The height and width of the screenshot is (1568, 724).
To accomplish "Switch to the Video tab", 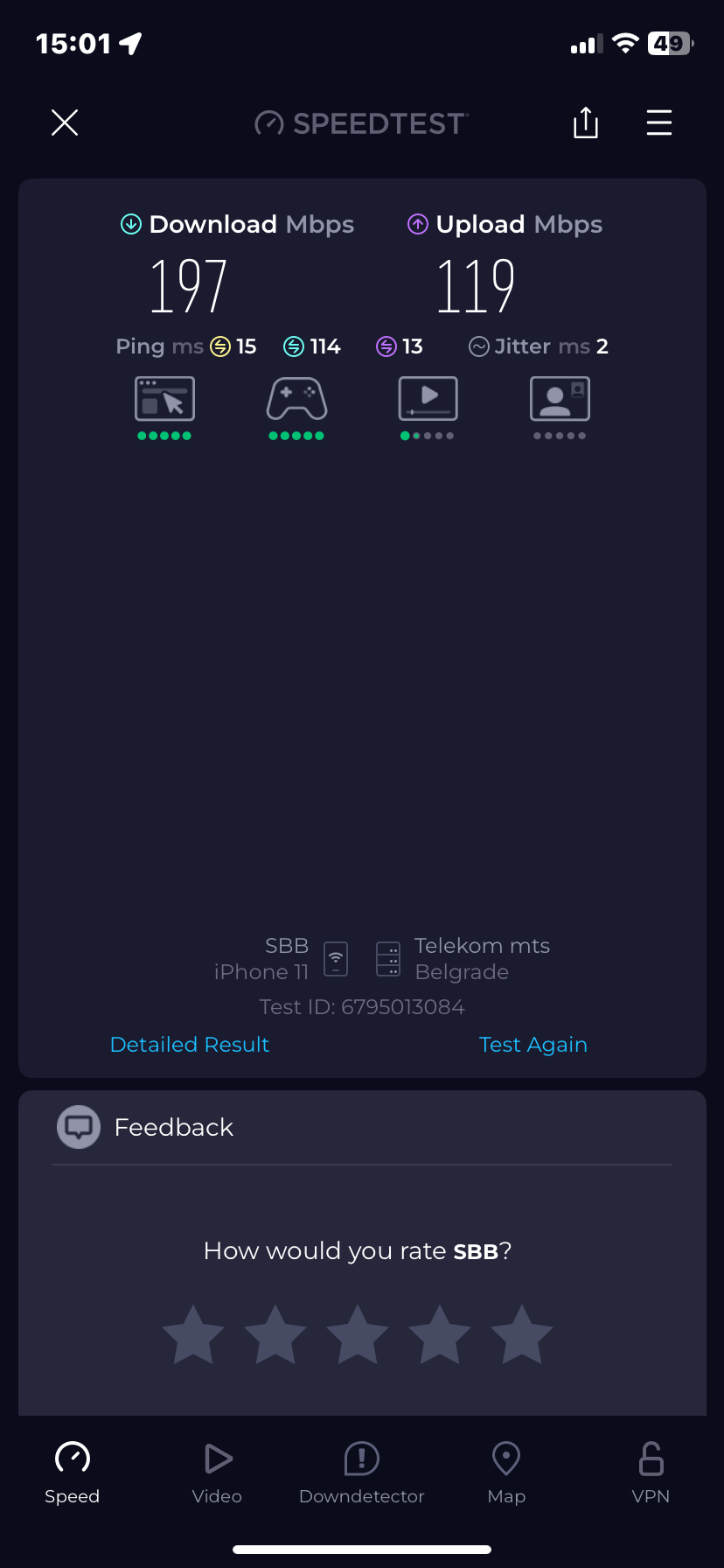I will [217, 1473].
